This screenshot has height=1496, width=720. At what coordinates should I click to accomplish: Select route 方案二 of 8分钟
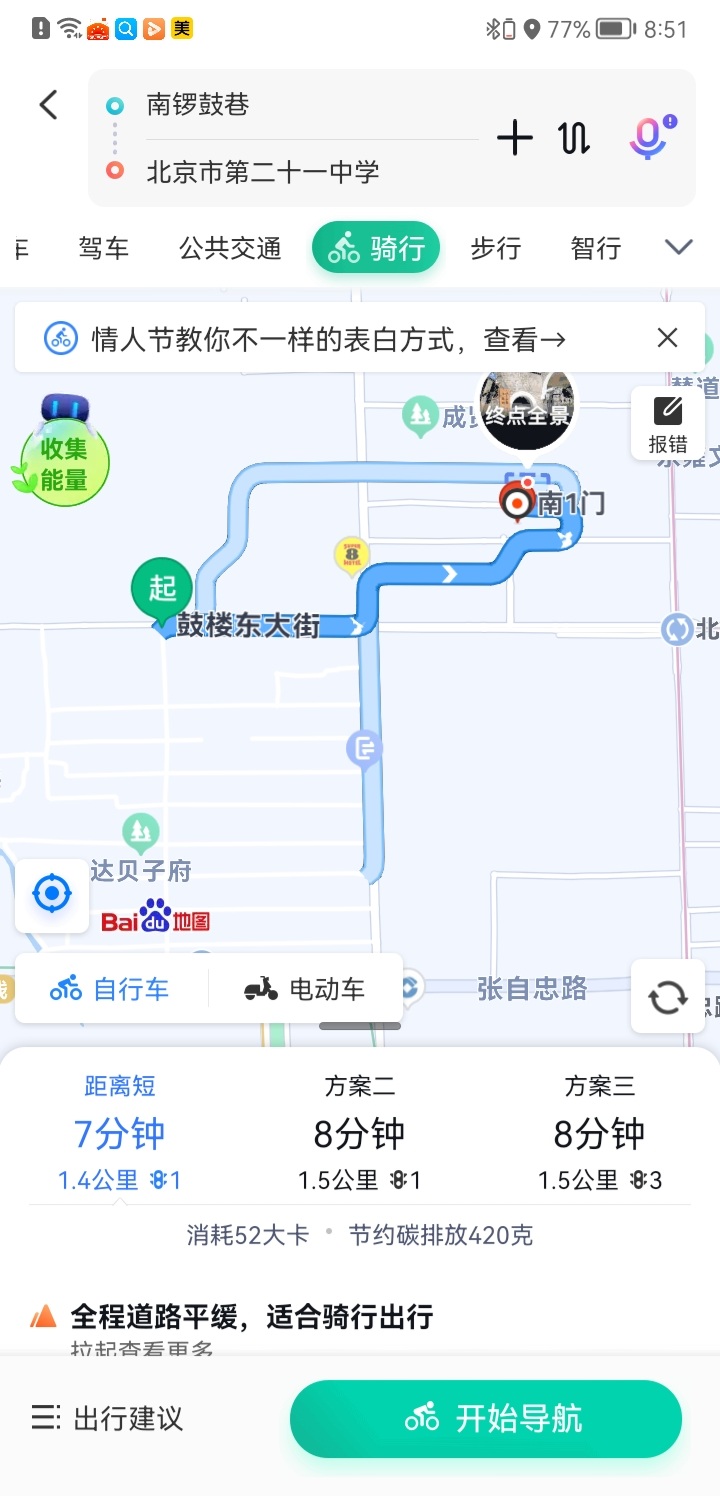(360, 1134)
